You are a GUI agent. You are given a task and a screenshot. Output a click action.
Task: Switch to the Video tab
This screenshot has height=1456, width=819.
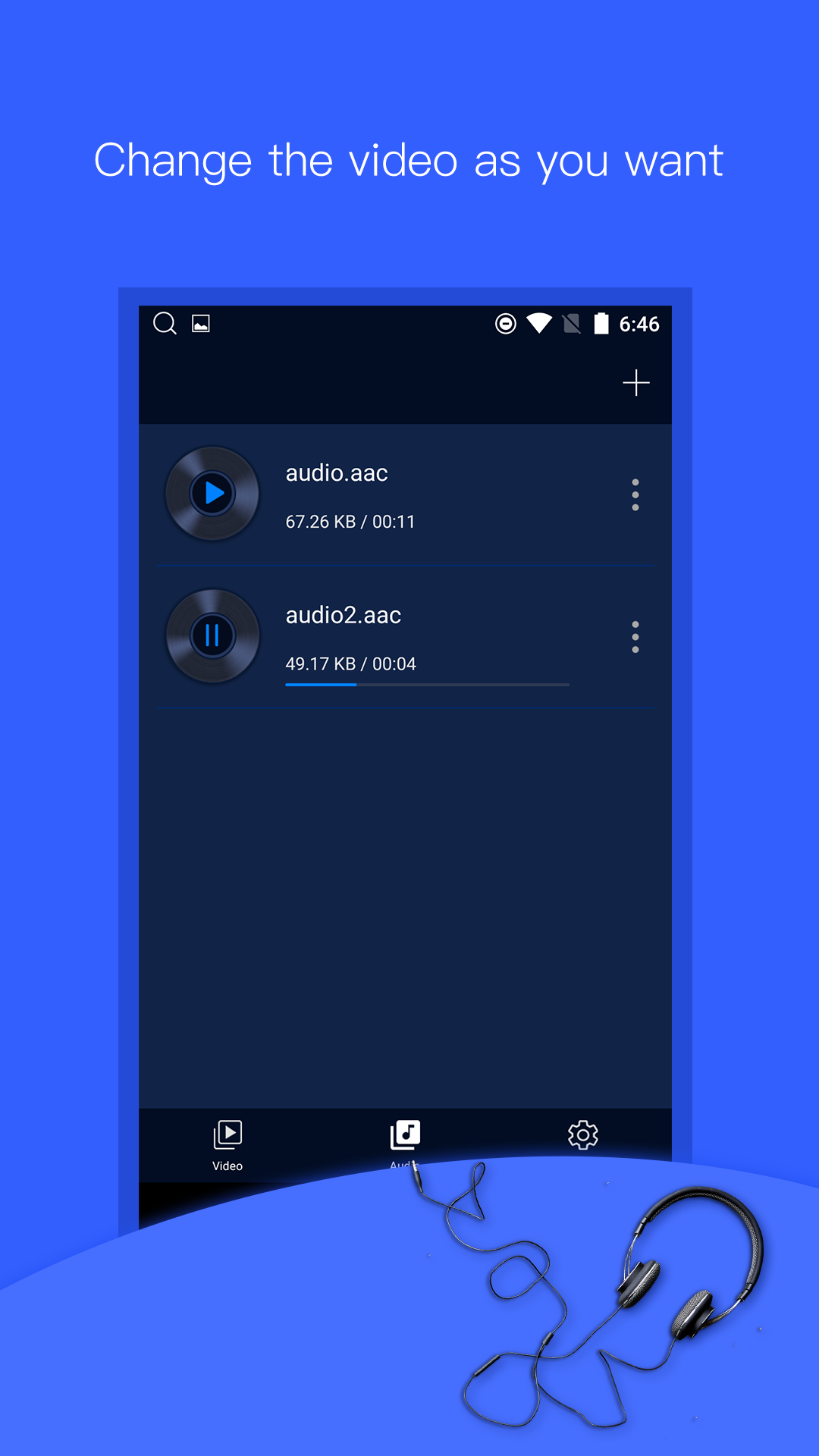click(x=227, y=1141)
